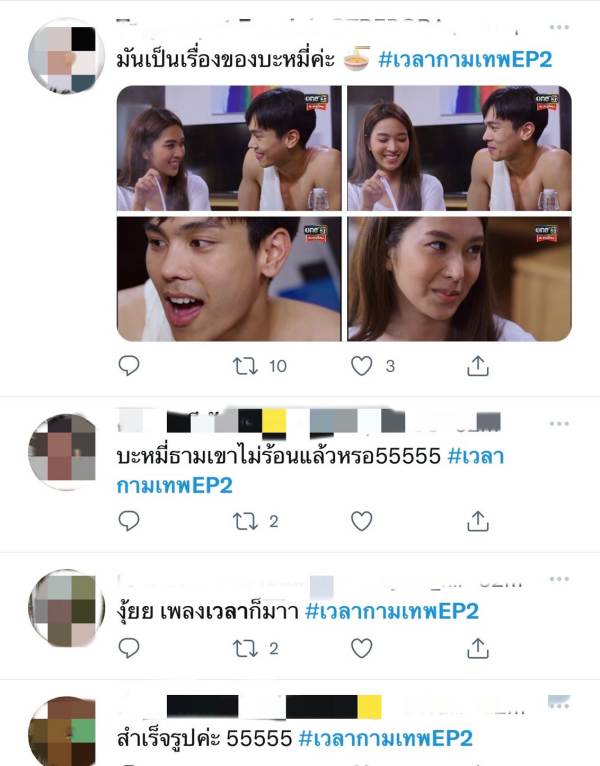Reply to the บะหมี่ค่ะ tweet
The width and height of the screenshot is (600, 766).
[129, 366]
